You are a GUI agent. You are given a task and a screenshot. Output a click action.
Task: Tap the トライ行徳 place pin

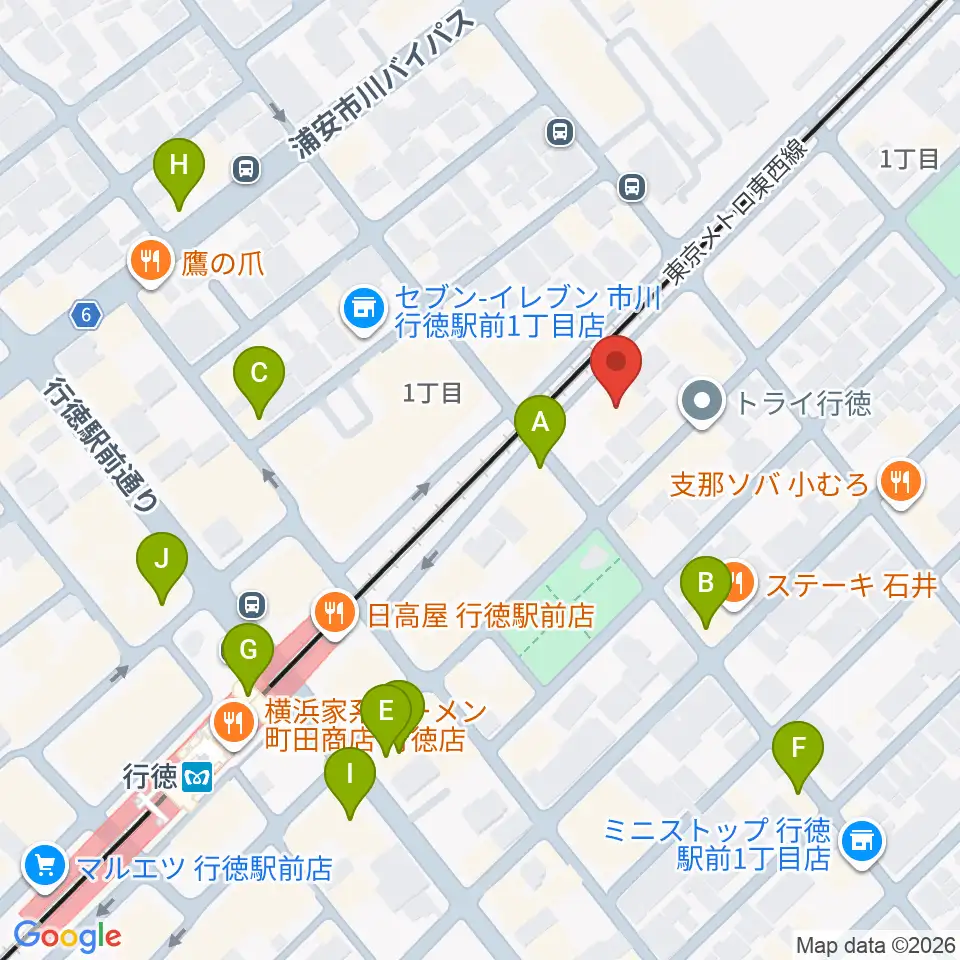coord(702,404)
